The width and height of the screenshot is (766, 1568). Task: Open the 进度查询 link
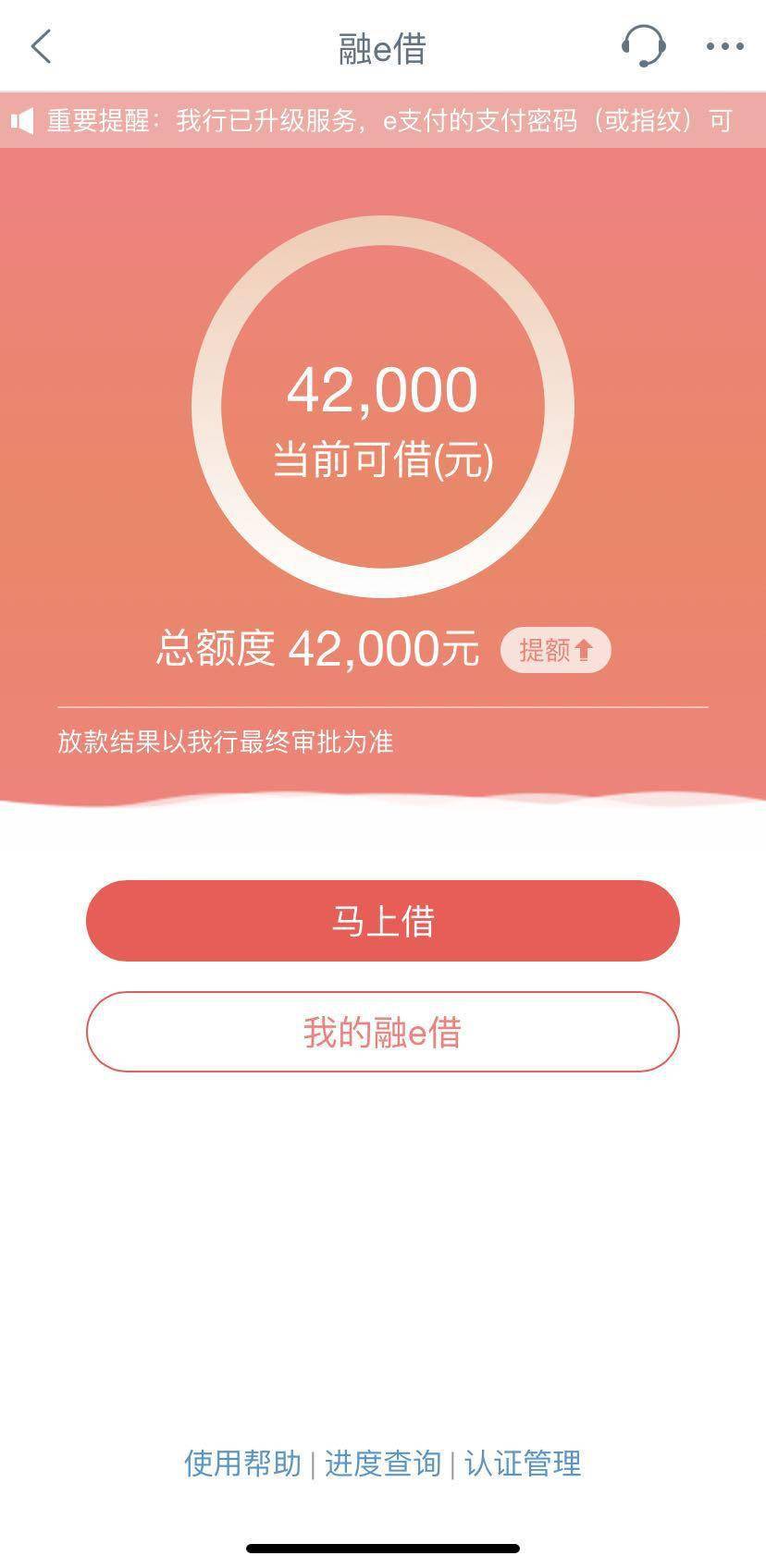[383, 1464]
